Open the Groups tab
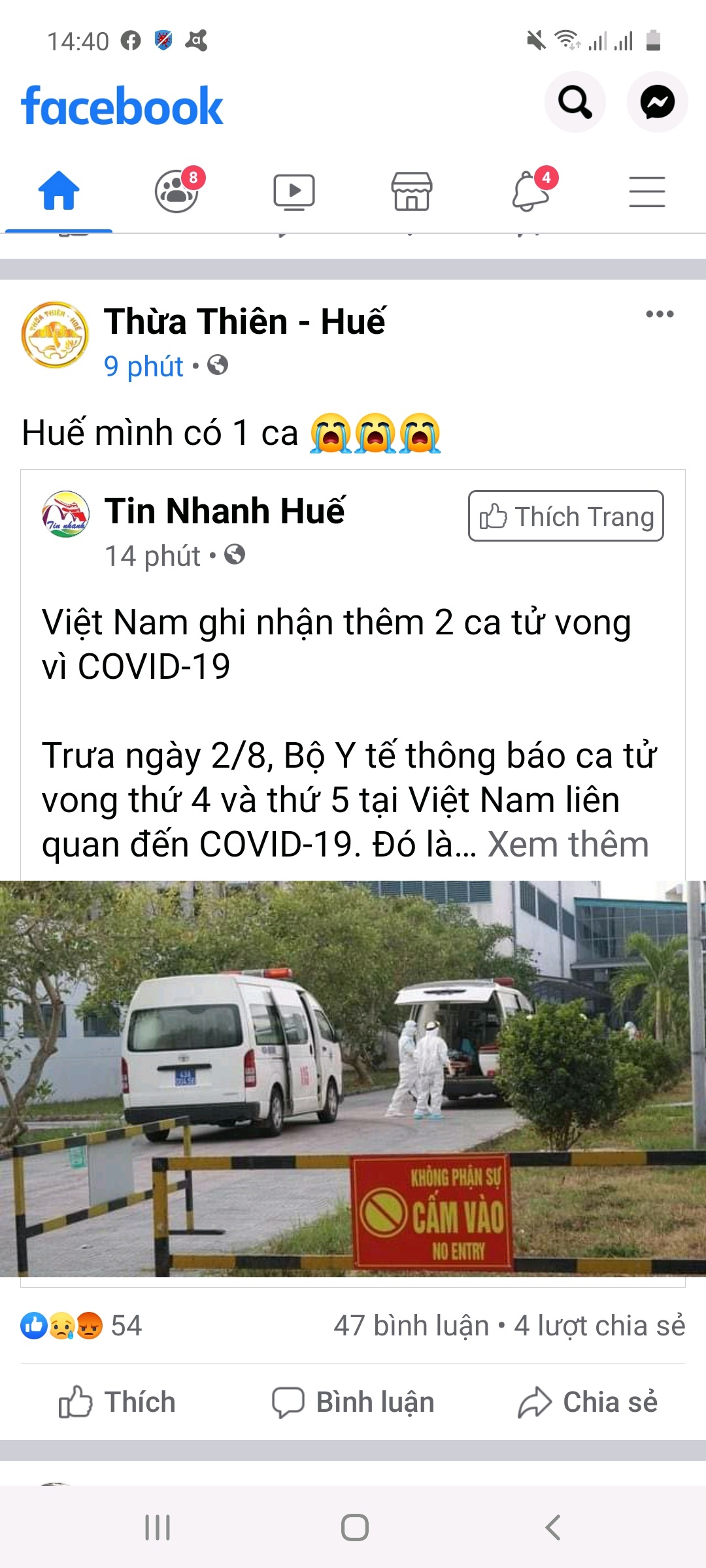Viewport: 706px width, 1568px height. click(x=176, y=191)
